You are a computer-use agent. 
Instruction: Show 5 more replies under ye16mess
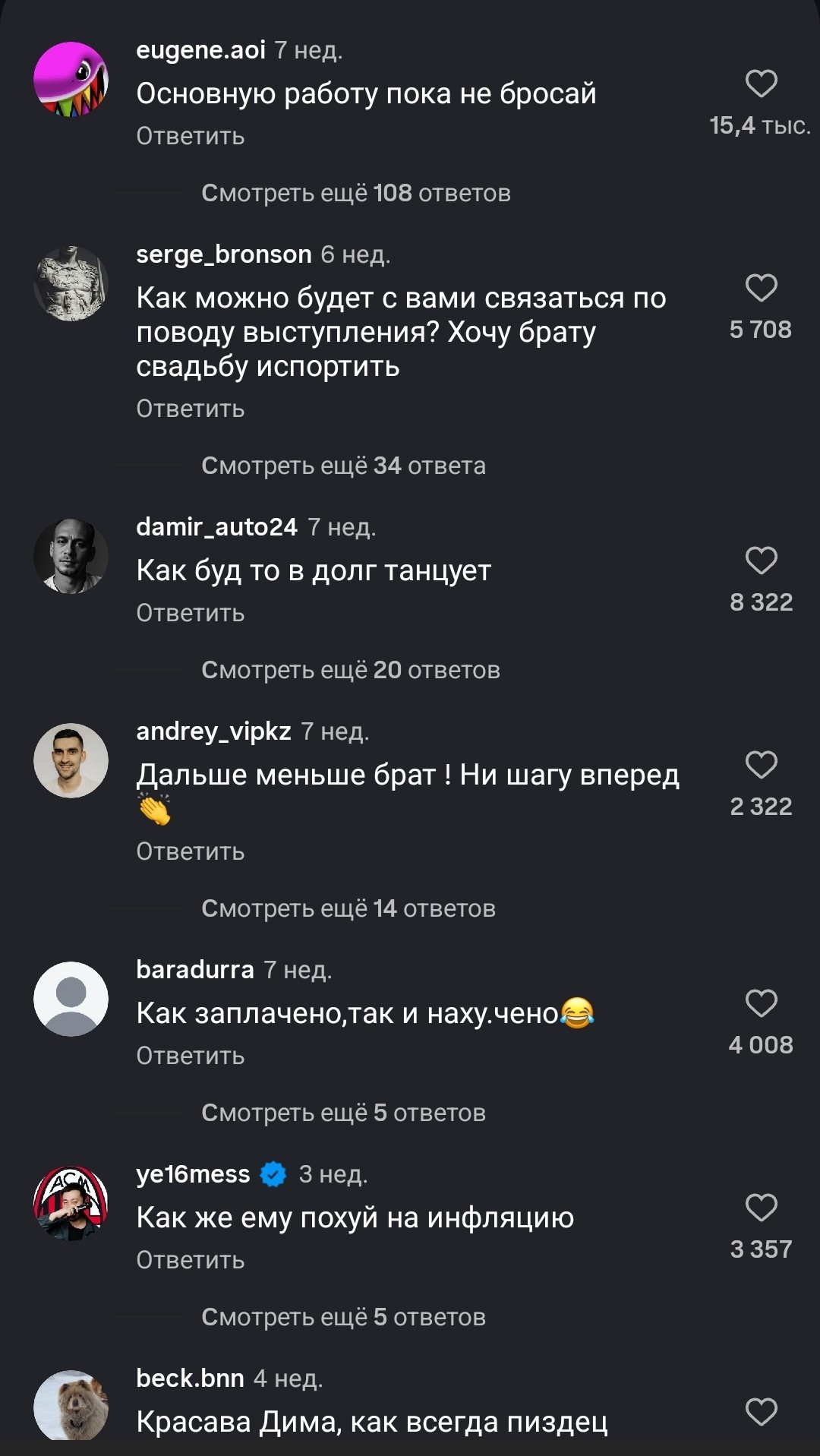(x=343, y=1317)
